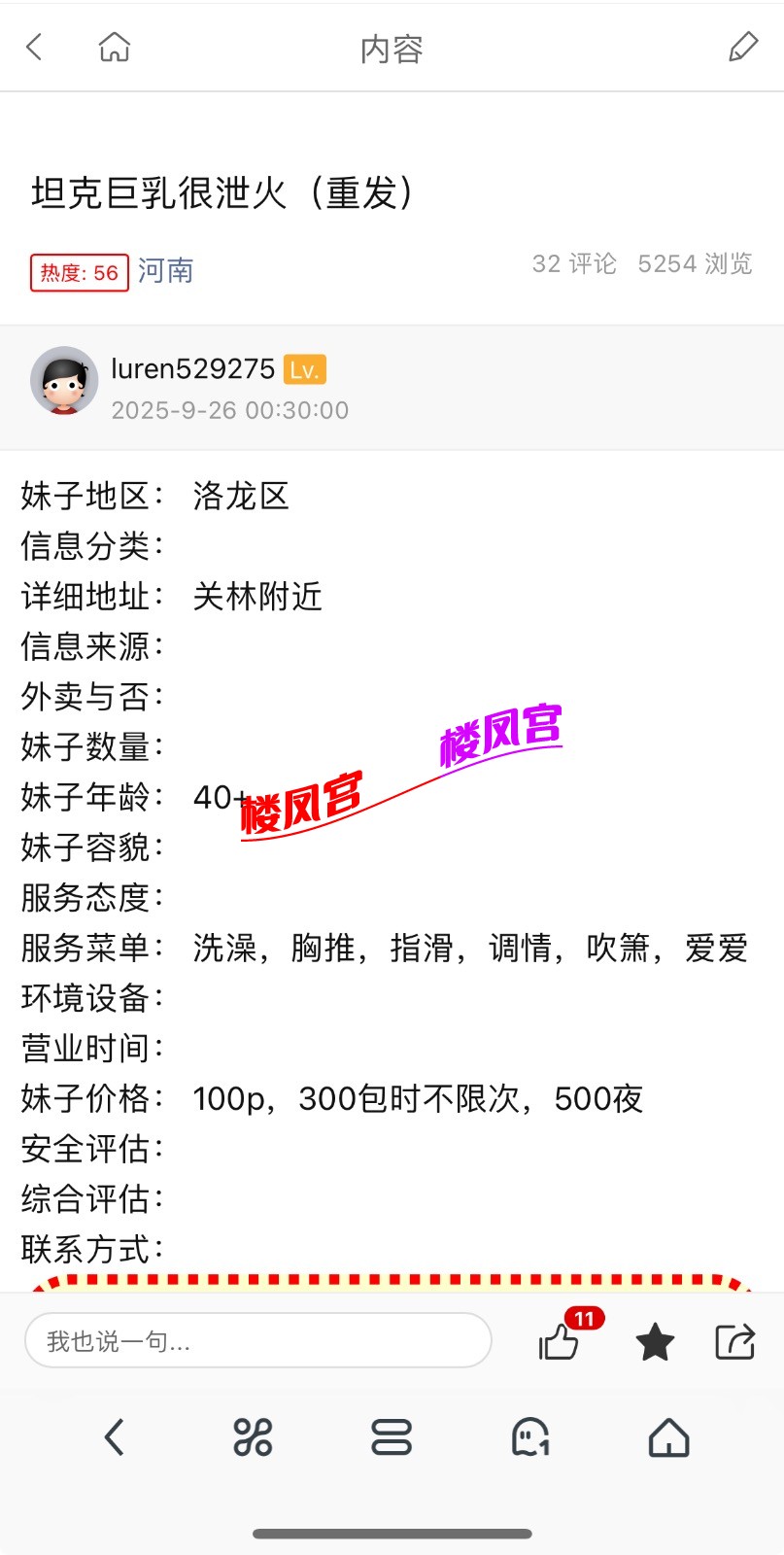Tap the pencil edit icon
784x1555 pixels.
coord(743,47)
